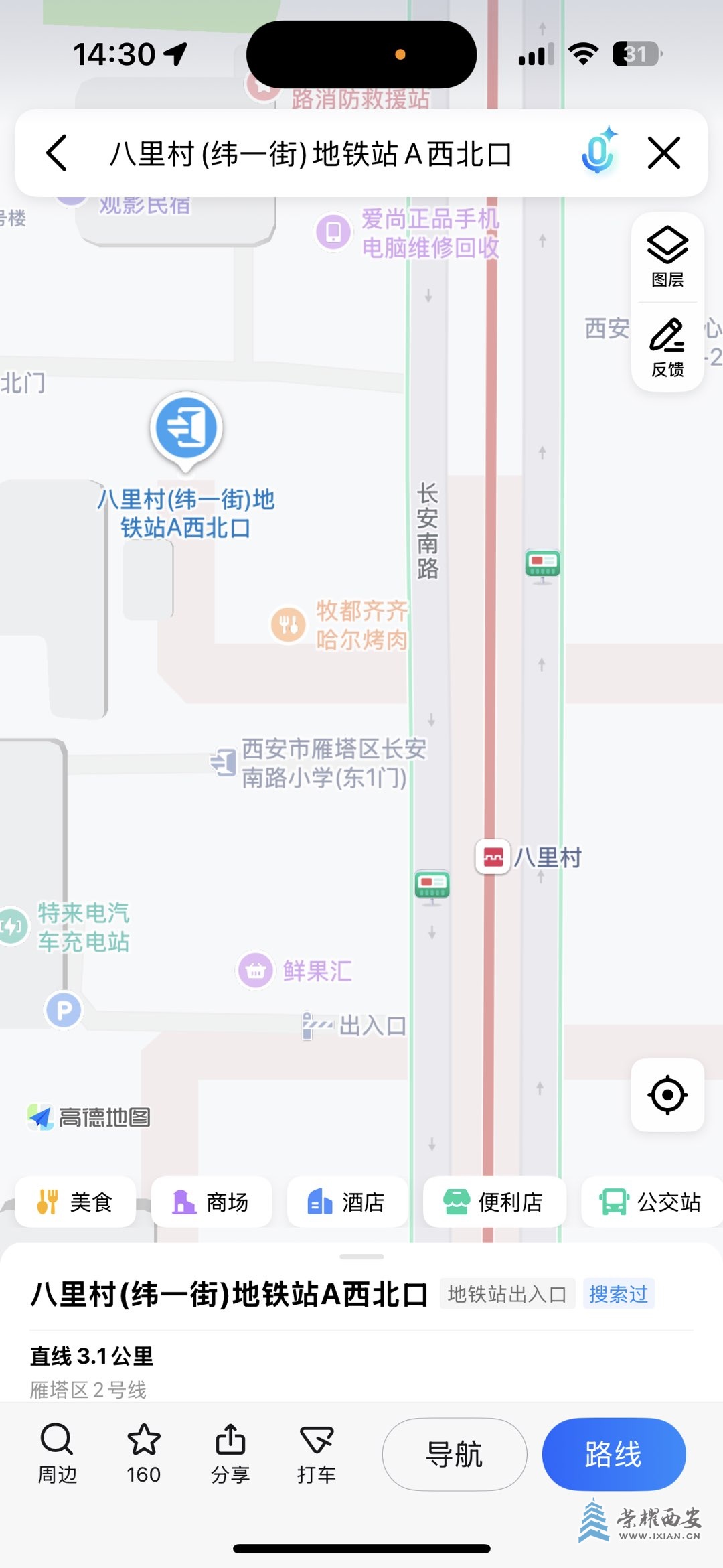Go back using the left arrow

pos(58,153)
